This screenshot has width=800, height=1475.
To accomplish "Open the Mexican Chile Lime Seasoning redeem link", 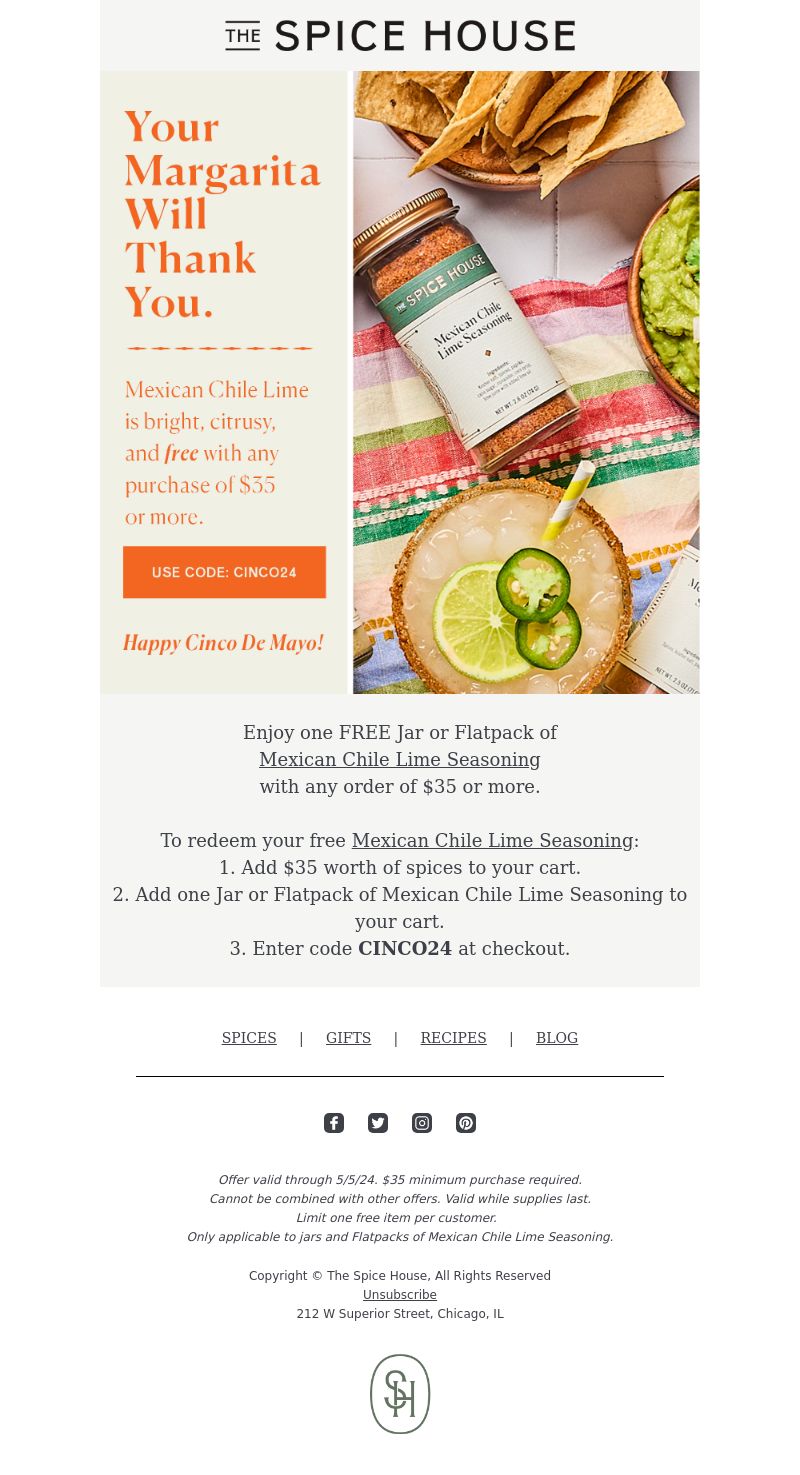I will [x=492, y=841].
